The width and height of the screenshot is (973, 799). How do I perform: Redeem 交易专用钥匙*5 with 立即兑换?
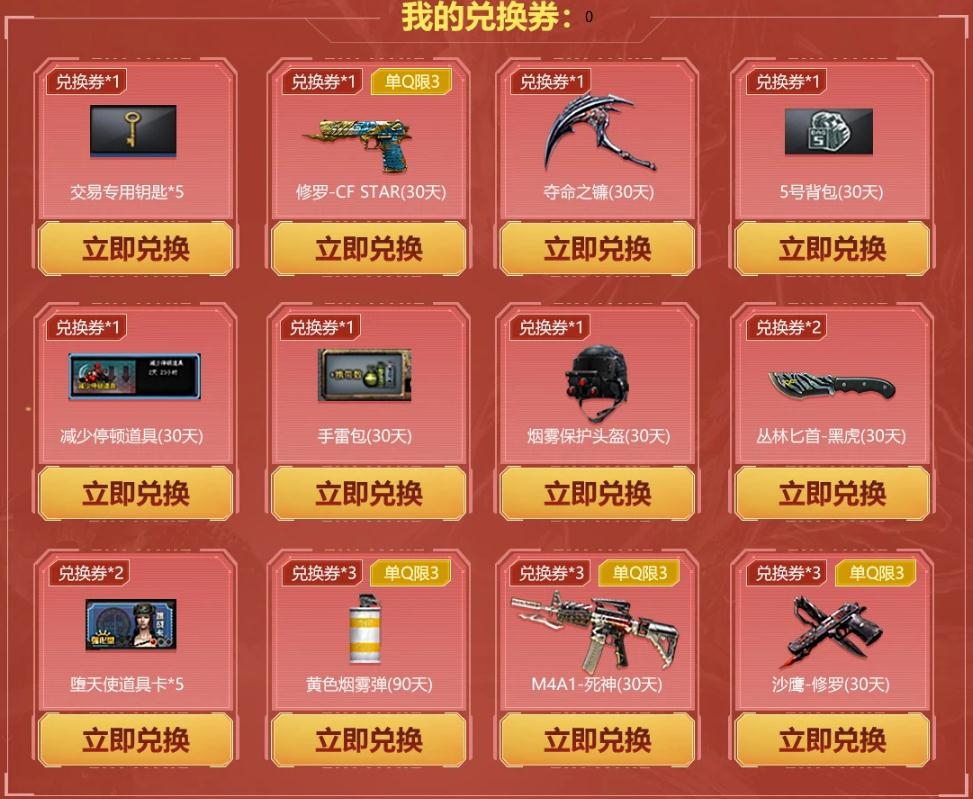136,249
